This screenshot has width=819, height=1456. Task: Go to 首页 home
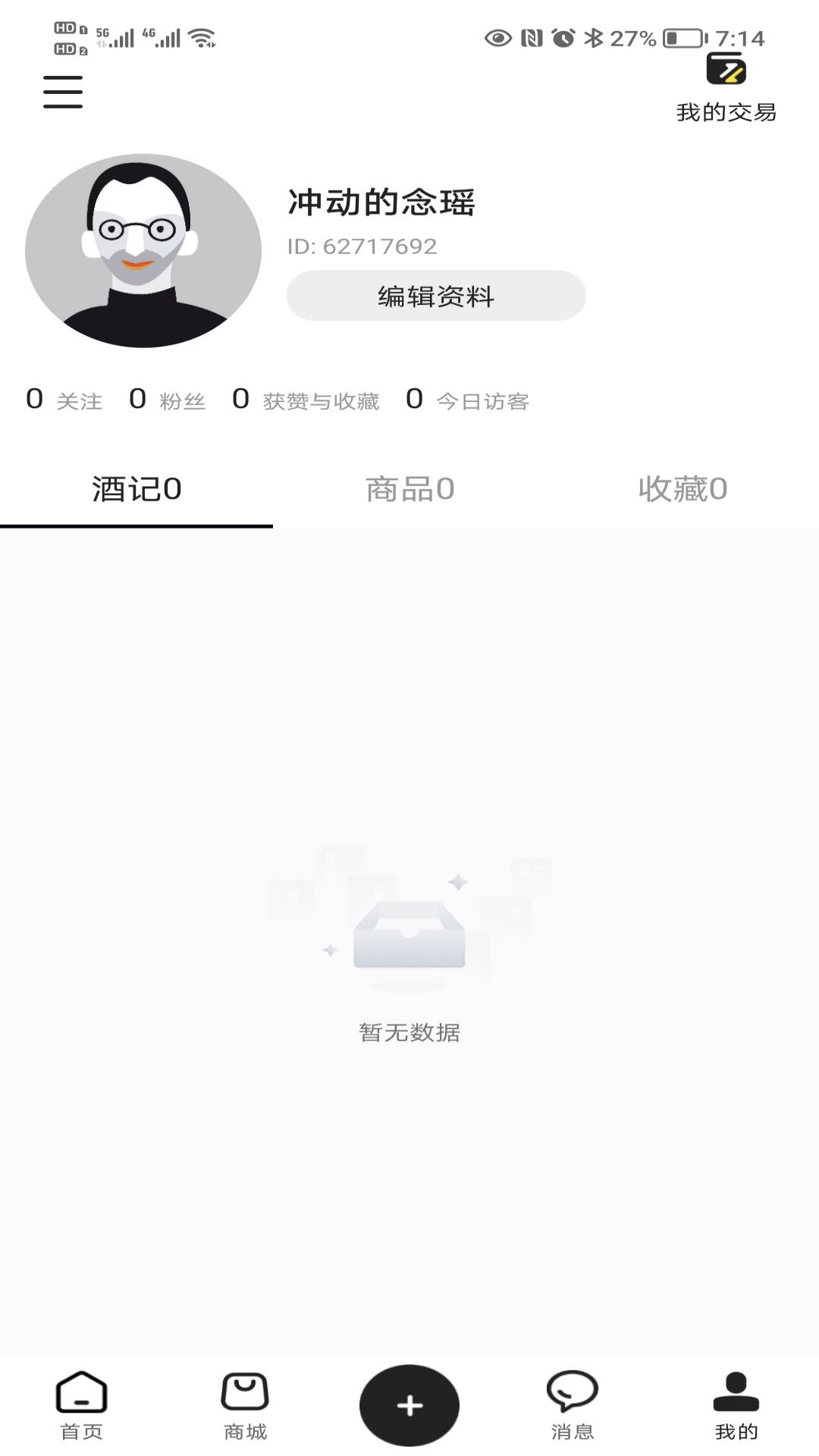click(81, 1405)
